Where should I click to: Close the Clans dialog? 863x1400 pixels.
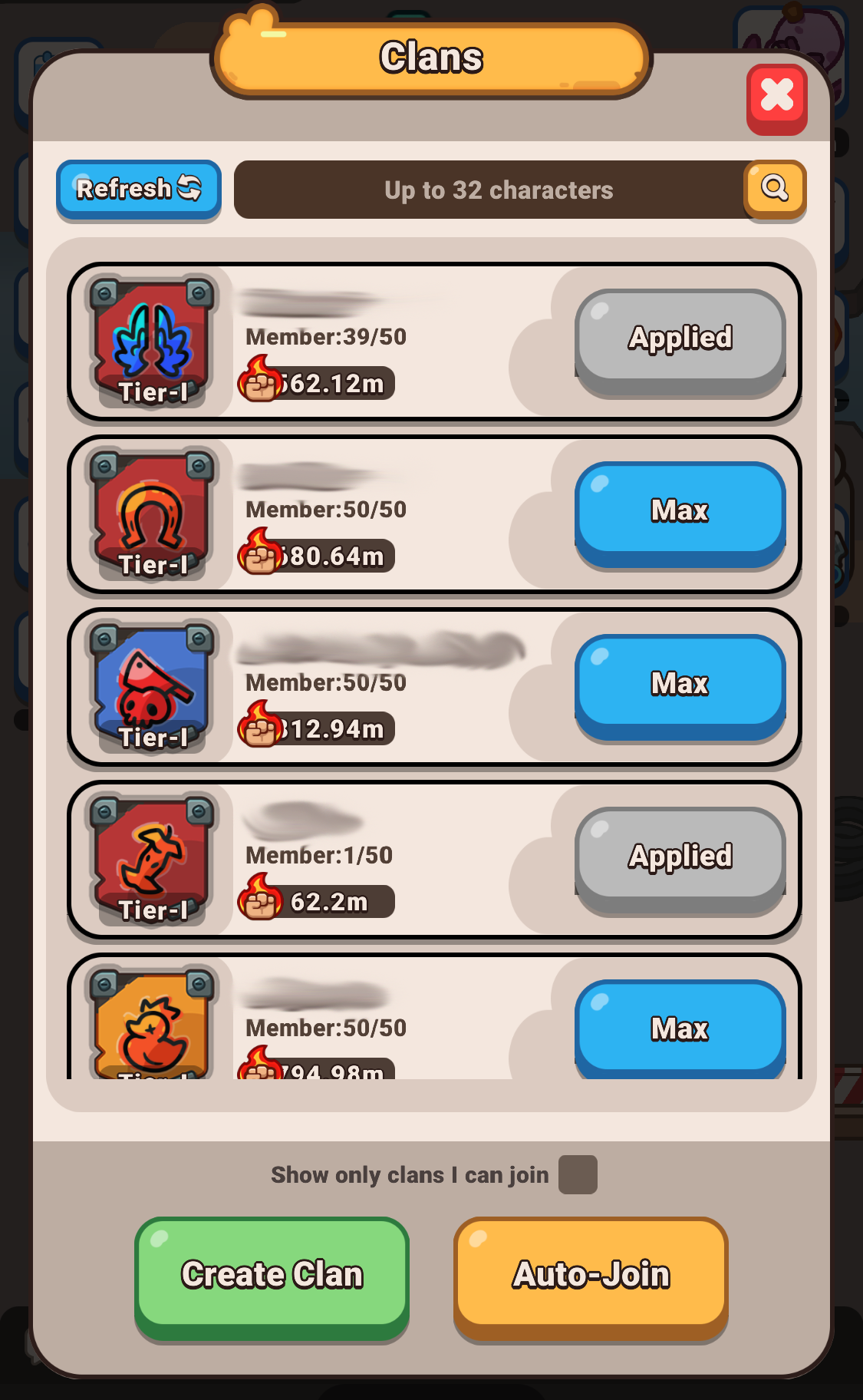pos(776,97)
